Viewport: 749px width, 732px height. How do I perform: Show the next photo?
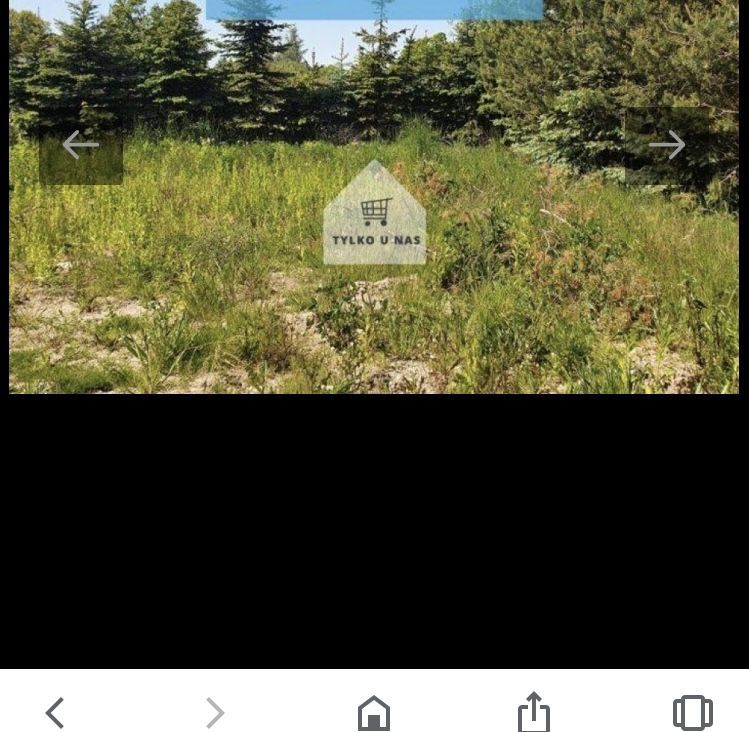coord(667,146)
